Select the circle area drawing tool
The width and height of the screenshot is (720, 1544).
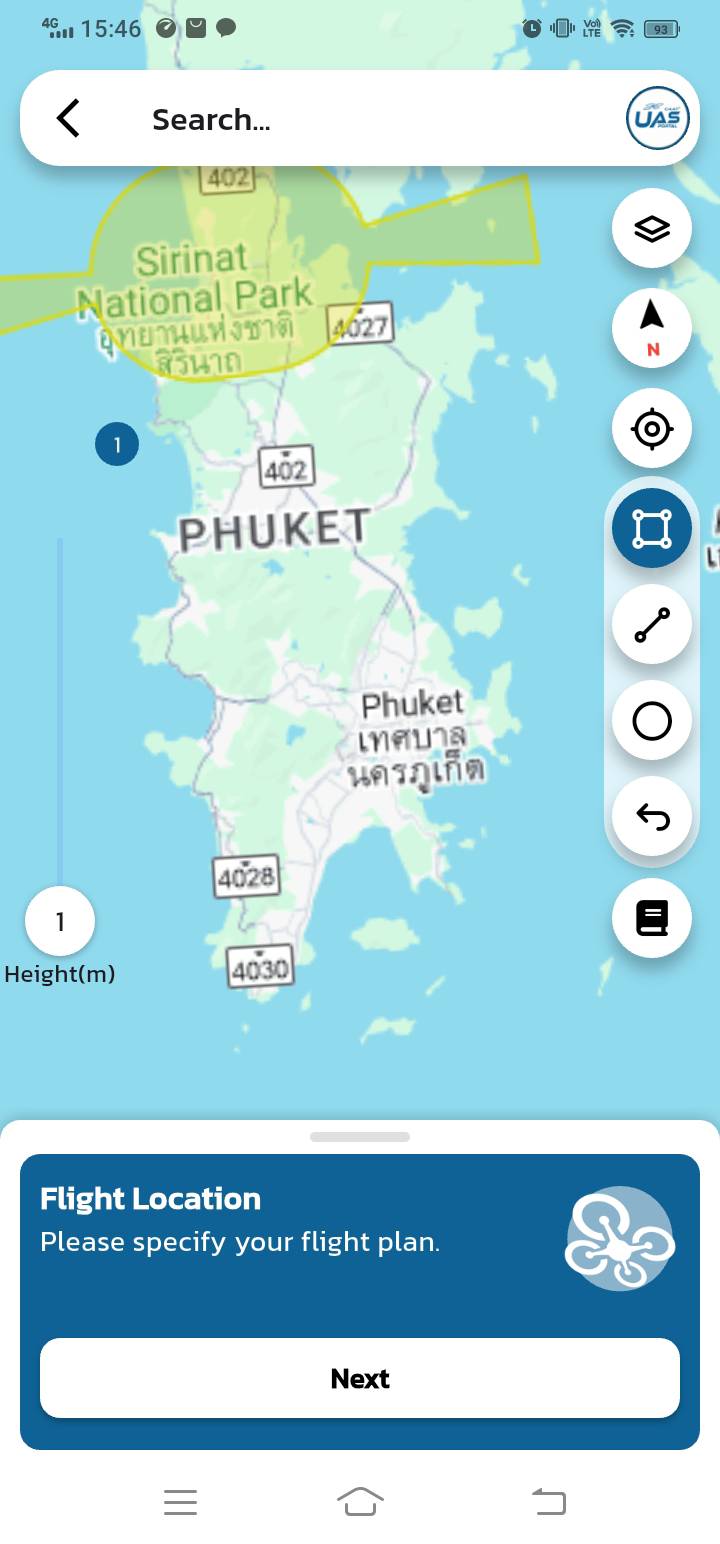pyautogui.click(x=652, y=721)
